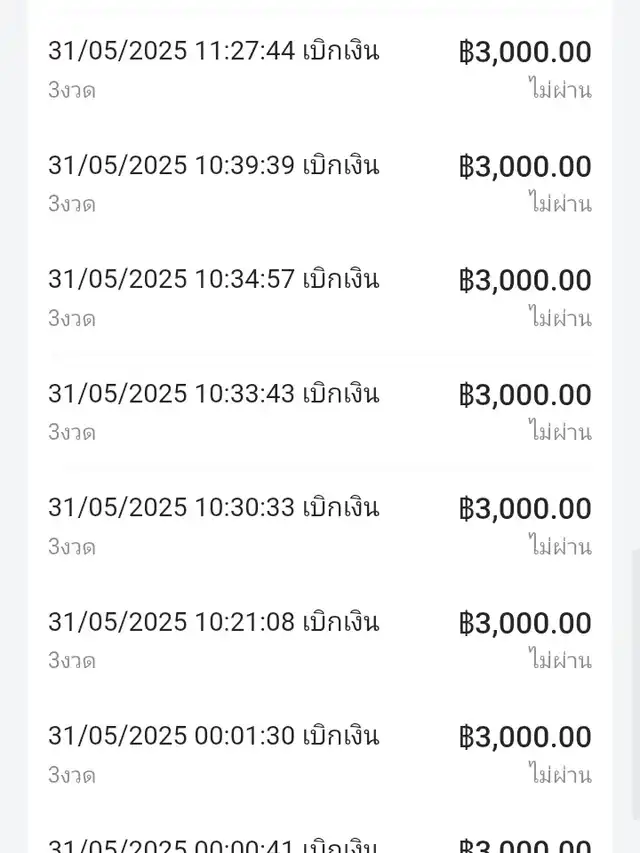The width and height of the screenshot is (640, 853).
Task: Open the 00:01:30 withdrawal entry
Action: tap(319, 754)
